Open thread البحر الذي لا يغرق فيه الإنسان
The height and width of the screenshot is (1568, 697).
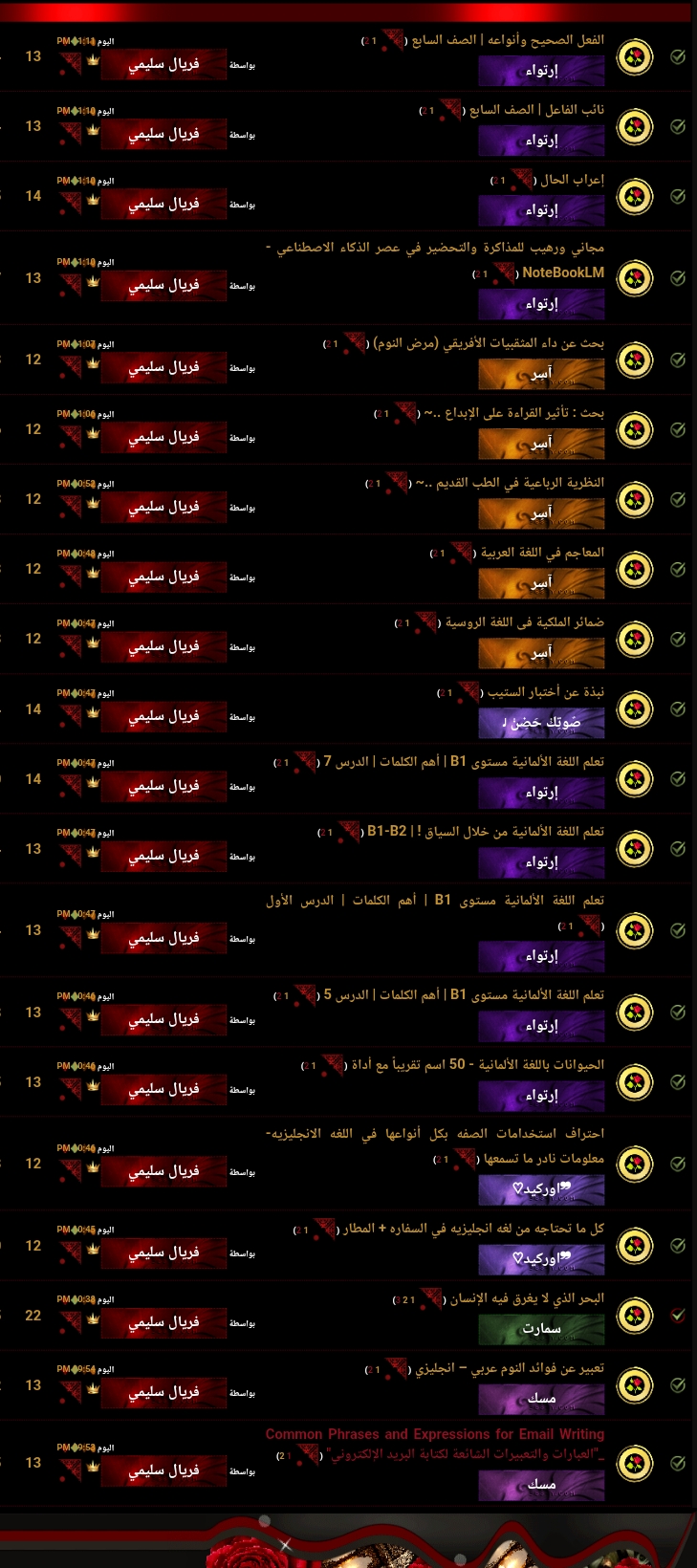click(528, 1299)
